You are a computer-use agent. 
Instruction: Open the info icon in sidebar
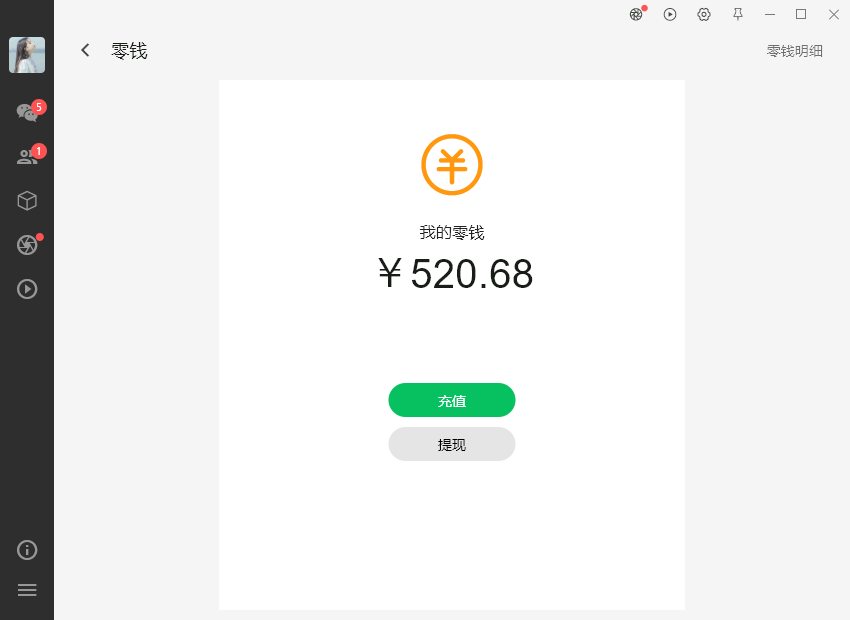pos(27,550)
